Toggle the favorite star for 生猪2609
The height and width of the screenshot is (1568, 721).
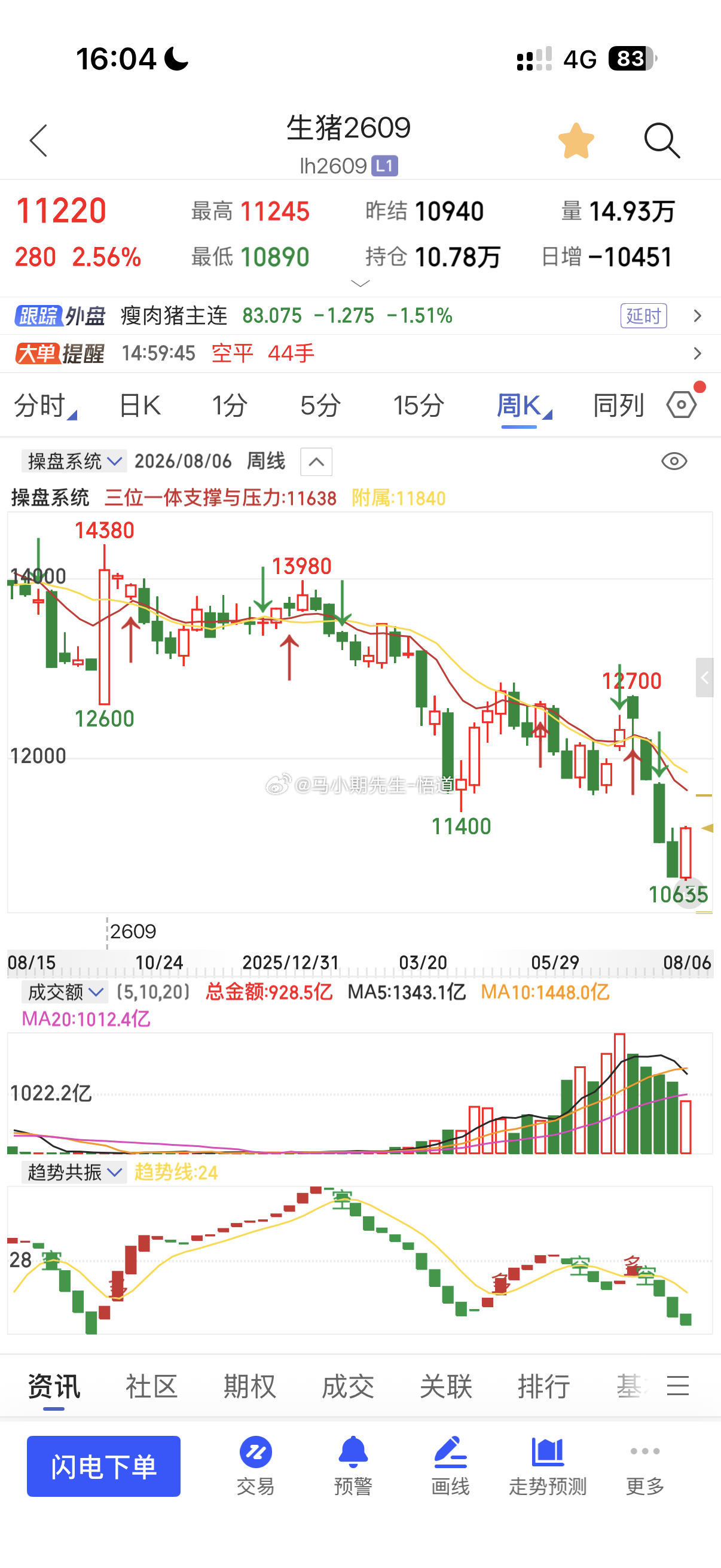coord(576,141)
